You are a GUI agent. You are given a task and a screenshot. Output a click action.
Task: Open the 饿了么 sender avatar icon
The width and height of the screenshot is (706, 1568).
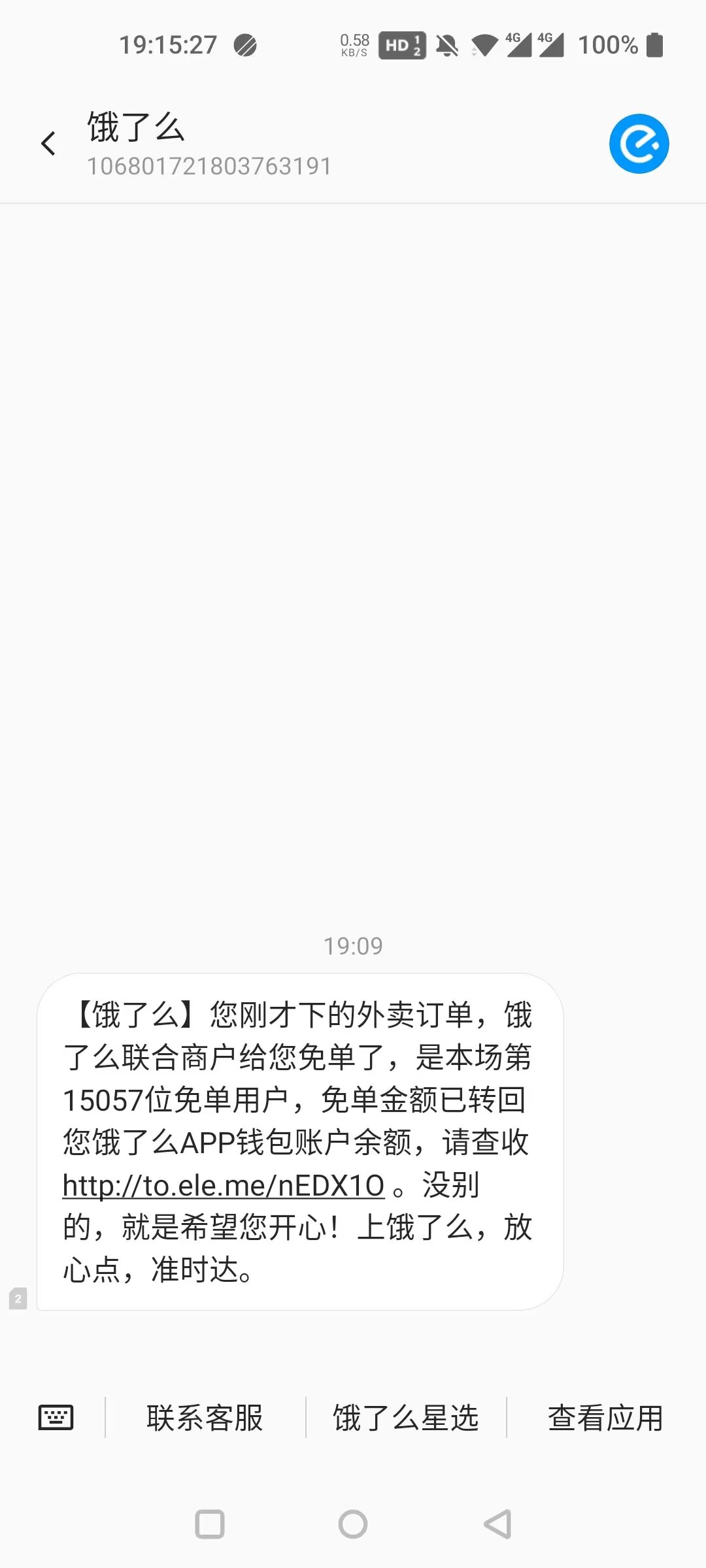(x=639, y=144)
